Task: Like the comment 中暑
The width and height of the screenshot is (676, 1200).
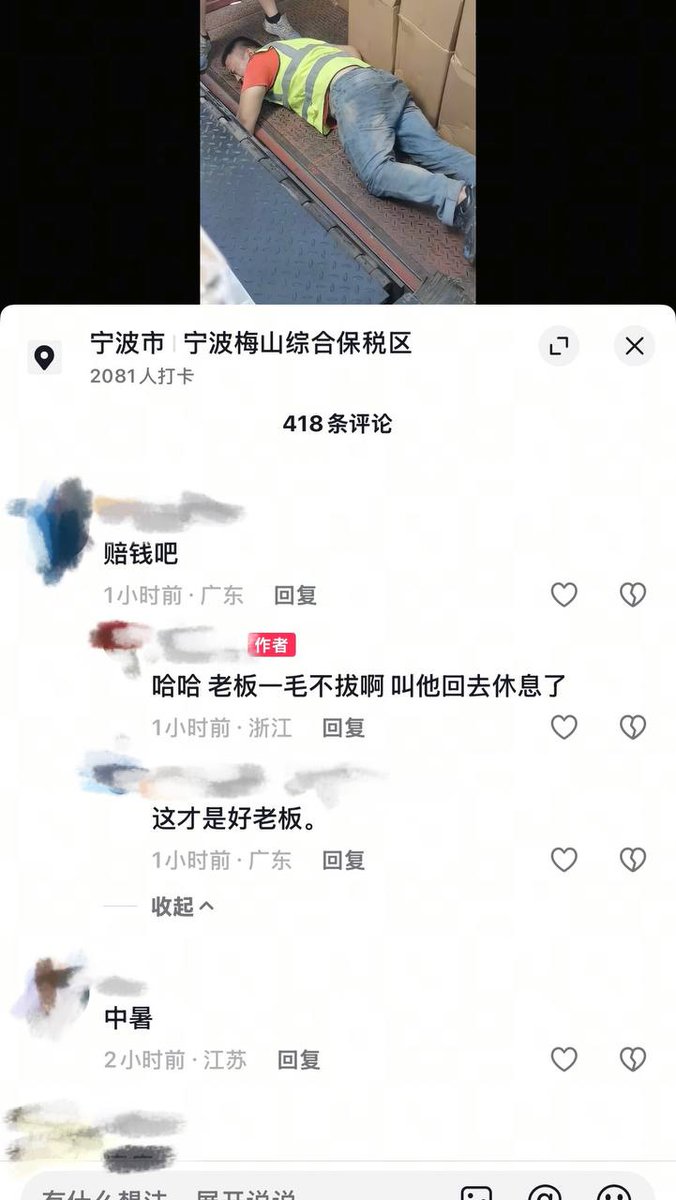Action: click(564, 1059)
